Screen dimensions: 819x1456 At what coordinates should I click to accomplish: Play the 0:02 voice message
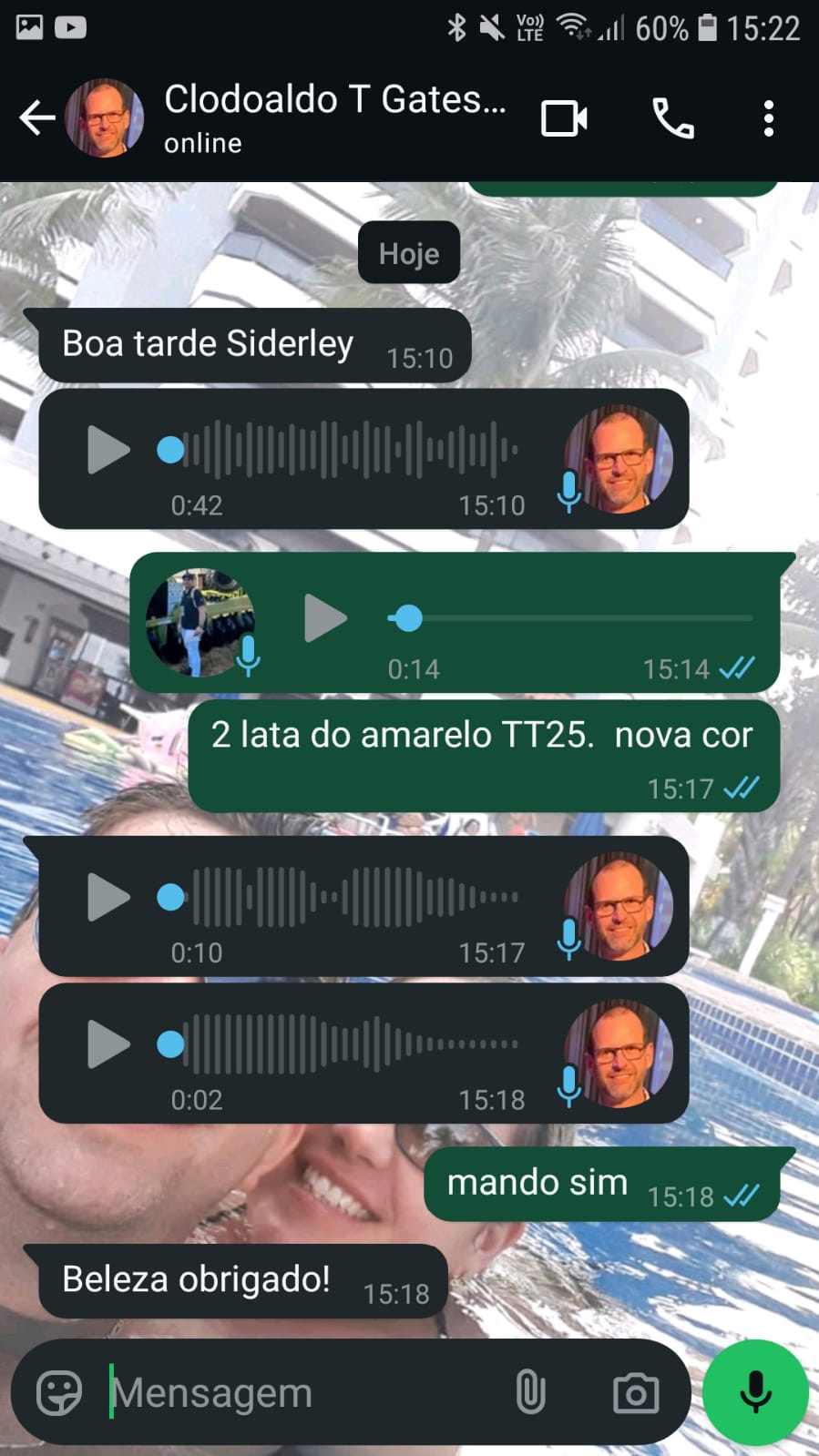coord(107,1044)
